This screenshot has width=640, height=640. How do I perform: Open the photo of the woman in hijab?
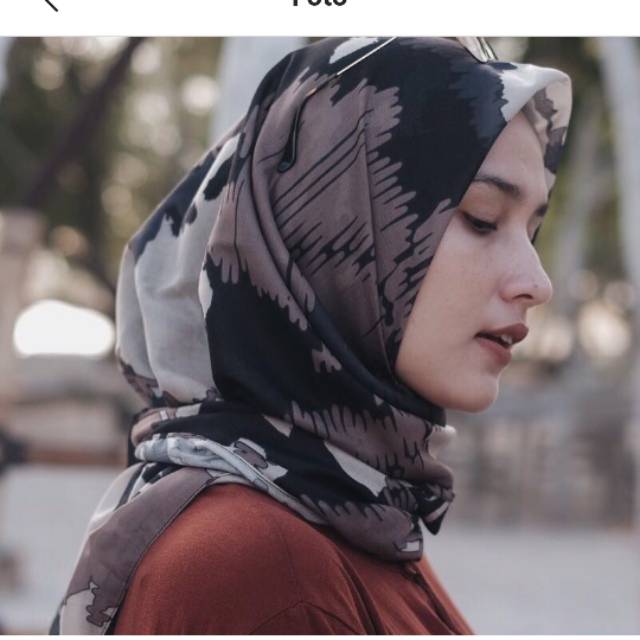point(320,338)
